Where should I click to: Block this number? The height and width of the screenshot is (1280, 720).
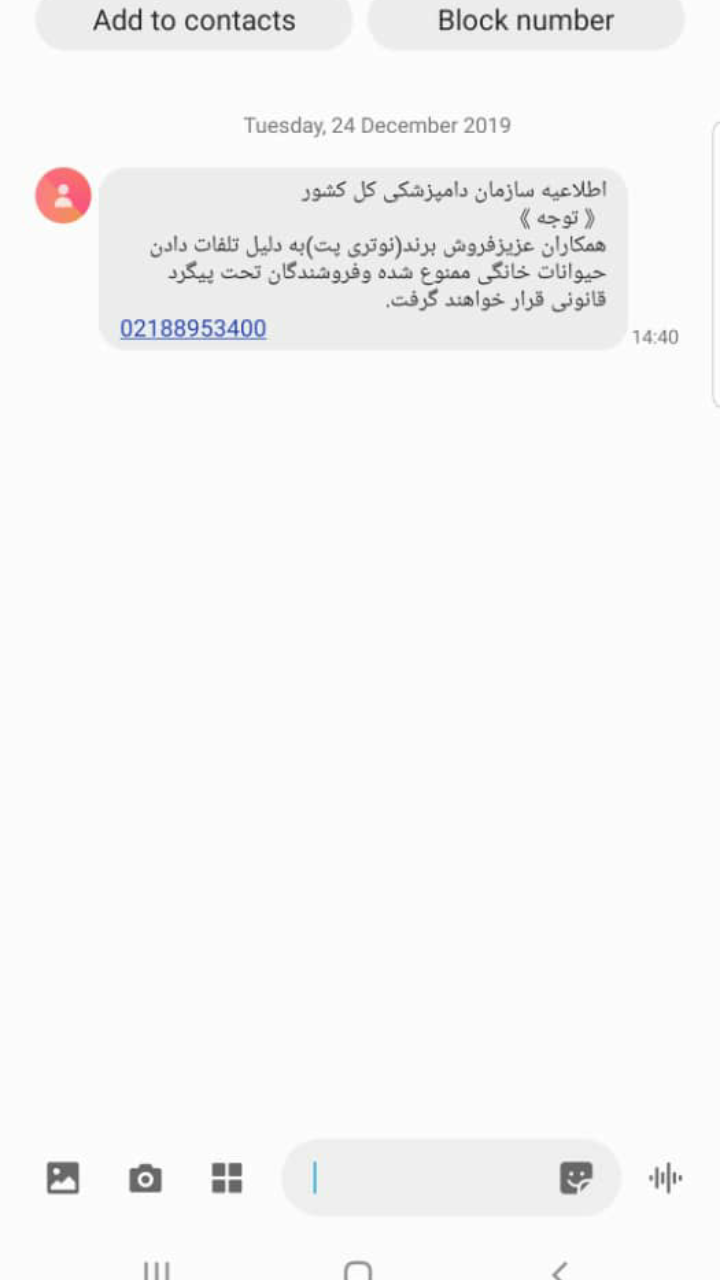[x=526, y=20]
